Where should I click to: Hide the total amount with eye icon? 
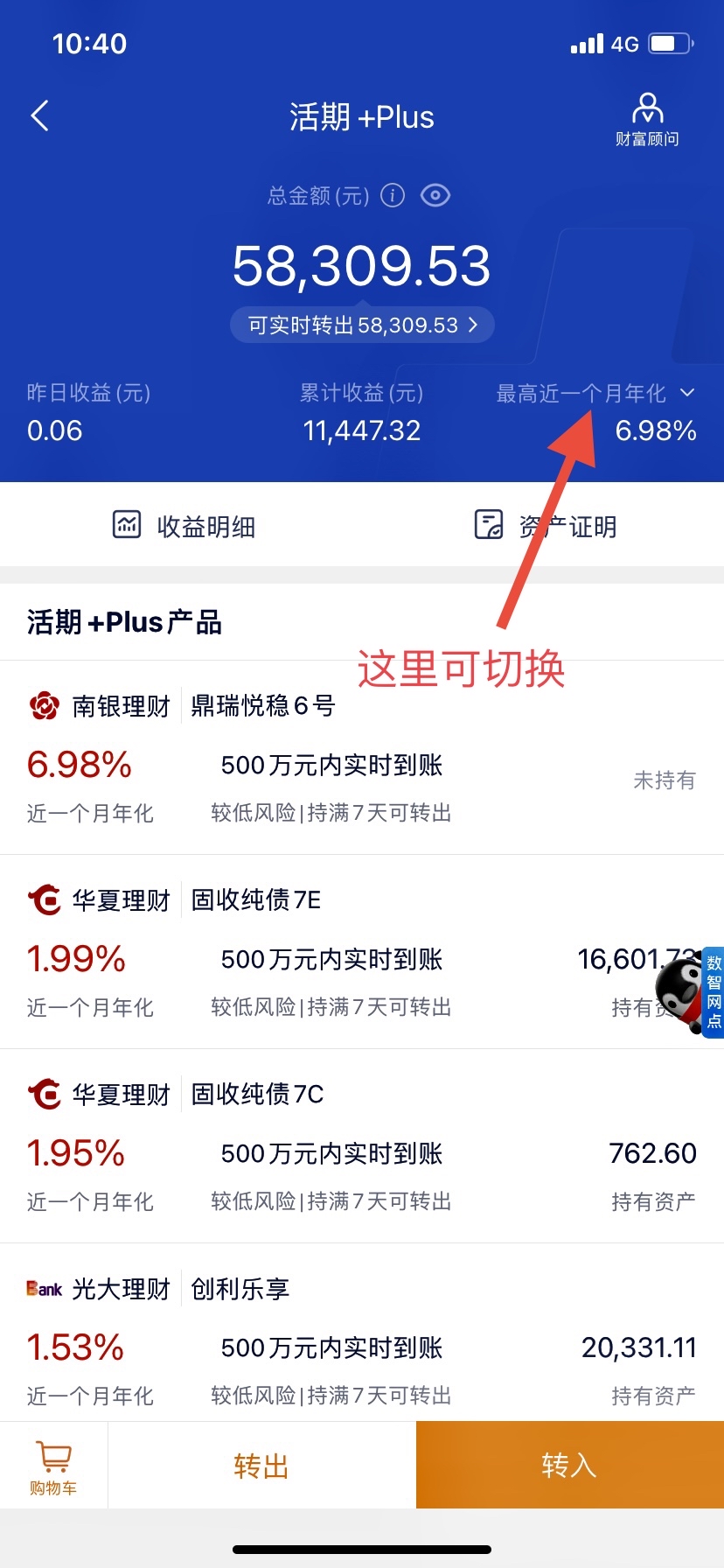(x=435, y=195)
